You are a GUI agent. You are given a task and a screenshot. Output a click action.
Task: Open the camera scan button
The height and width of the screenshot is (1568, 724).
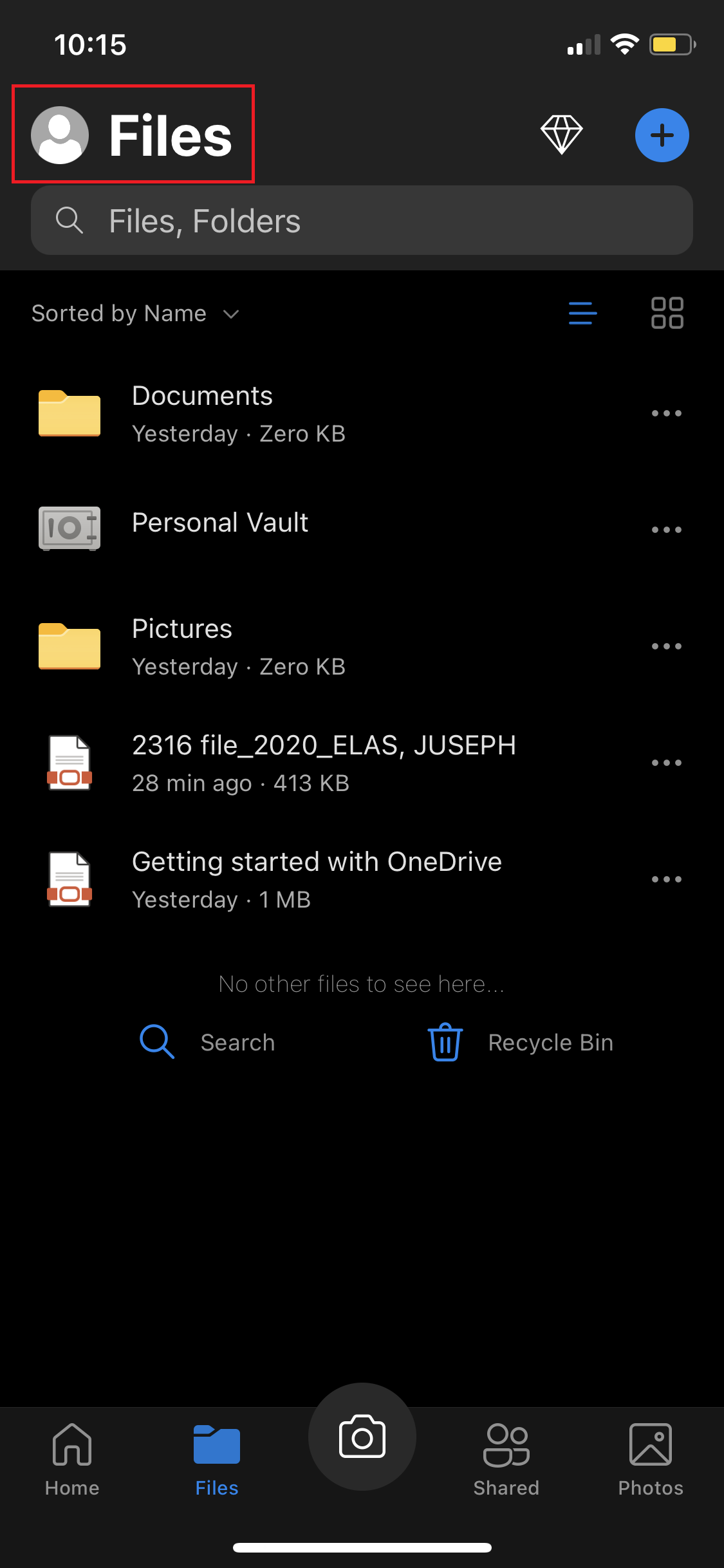pyautogui.click(x=362, y=1437)
